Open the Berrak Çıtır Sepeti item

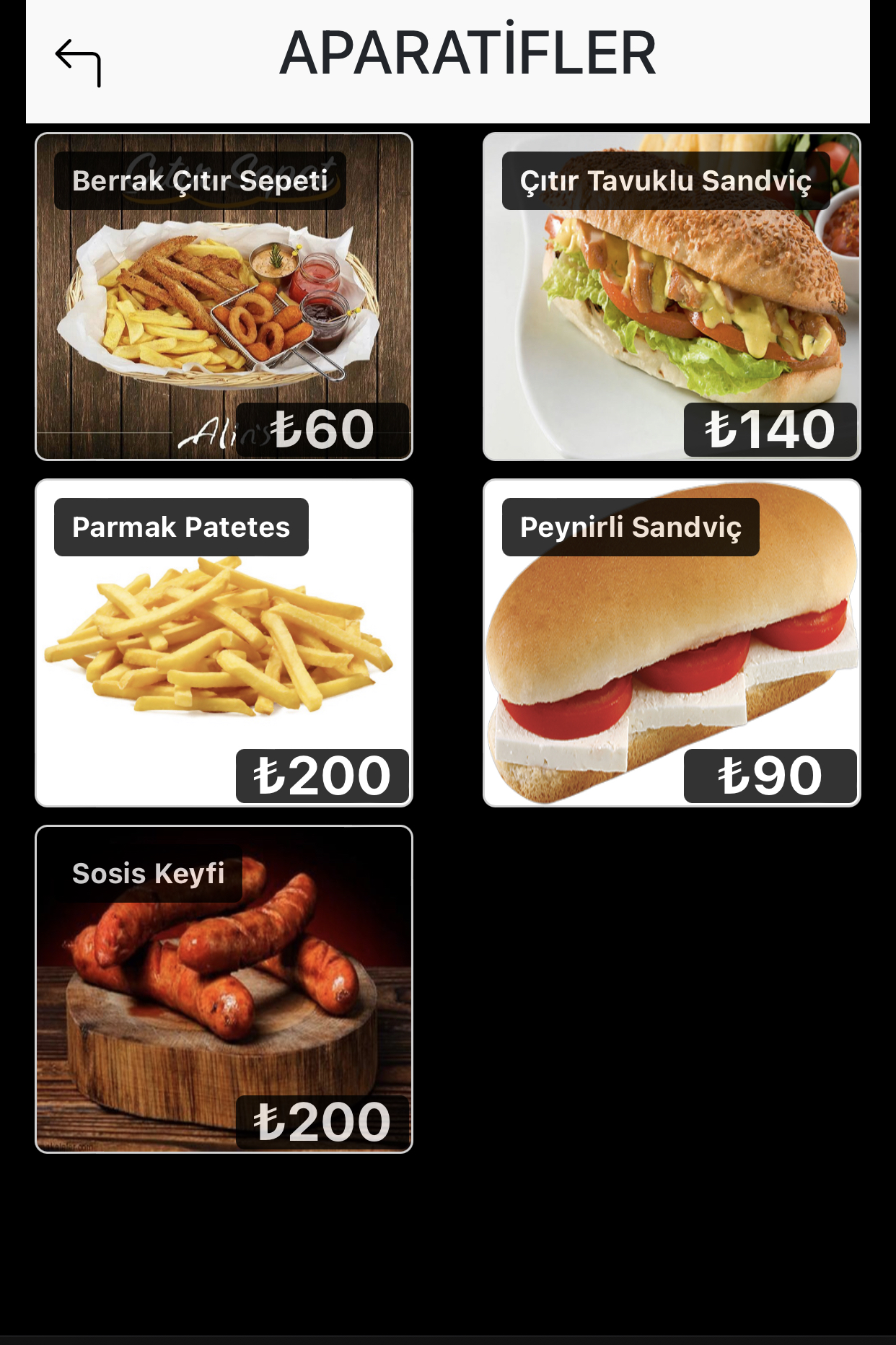[x=224, y=296]
